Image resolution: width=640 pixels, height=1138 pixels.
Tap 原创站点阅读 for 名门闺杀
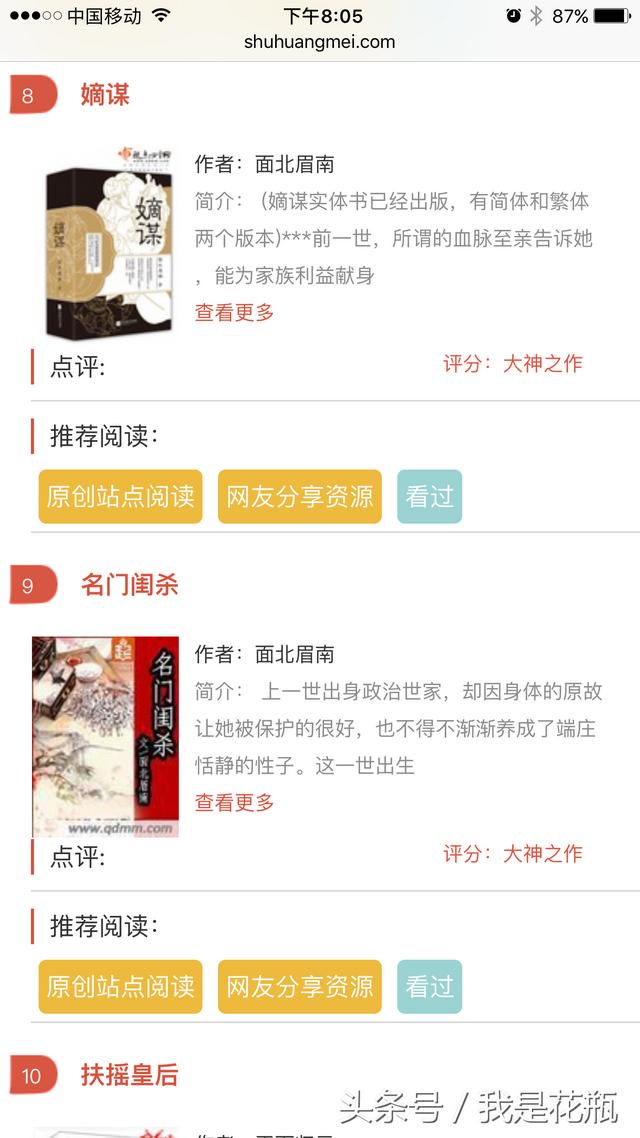pos(120,986)
